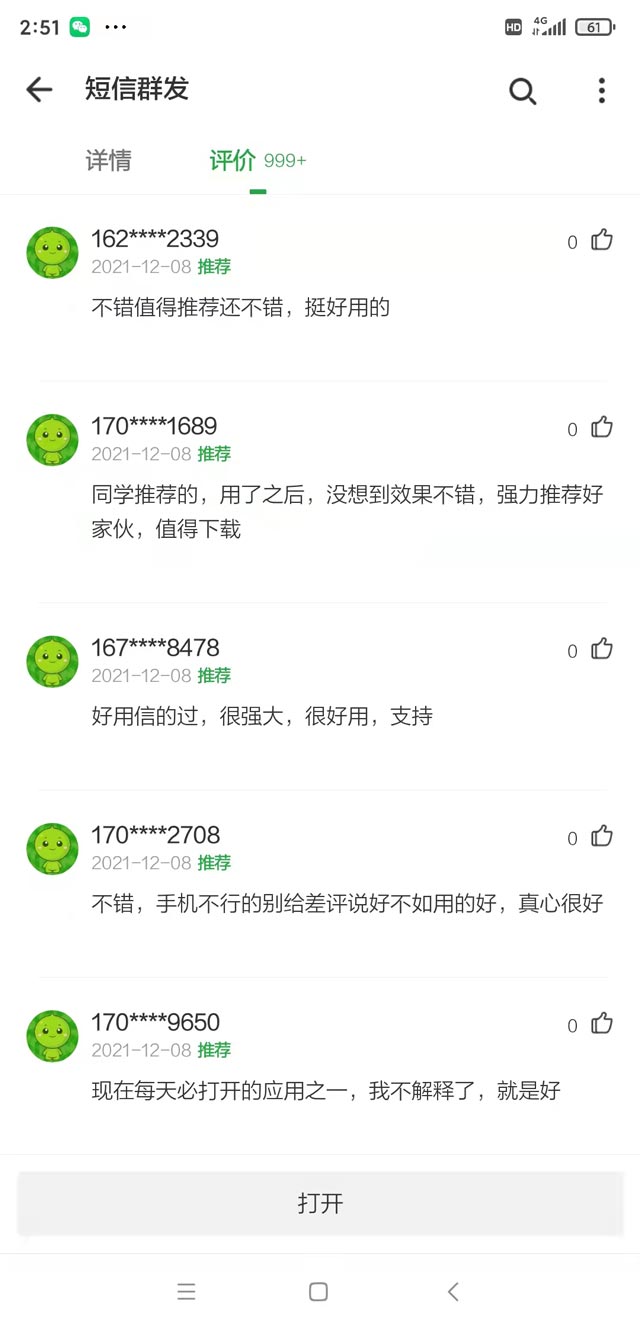Image resolution: width=640 pixels, height=1330 pixels.
Task: Open search in the app bar
Action: 522,91
